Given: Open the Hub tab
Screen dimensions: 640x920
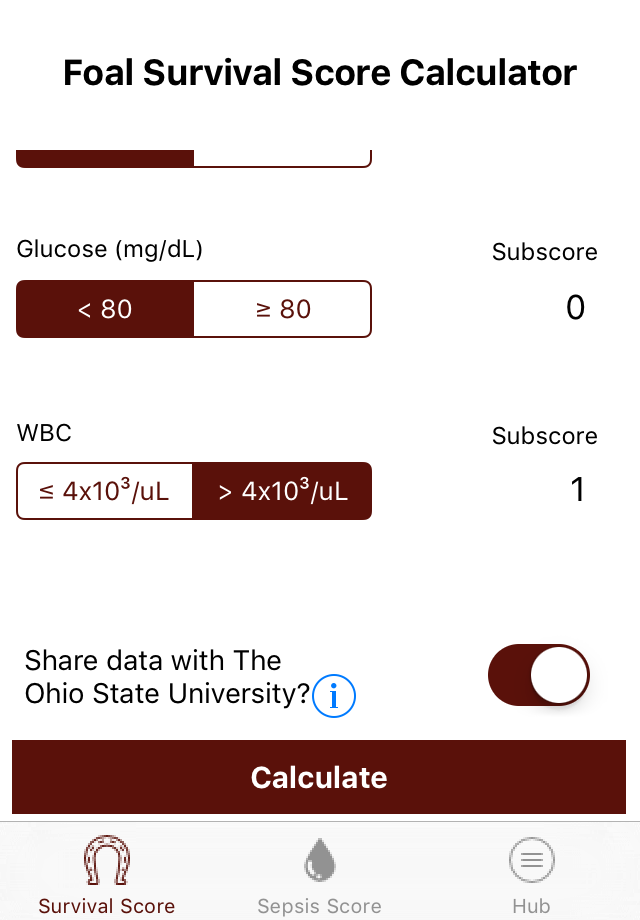Looking at the screenshot, I should pyautogui.click(x=531, y=877).
